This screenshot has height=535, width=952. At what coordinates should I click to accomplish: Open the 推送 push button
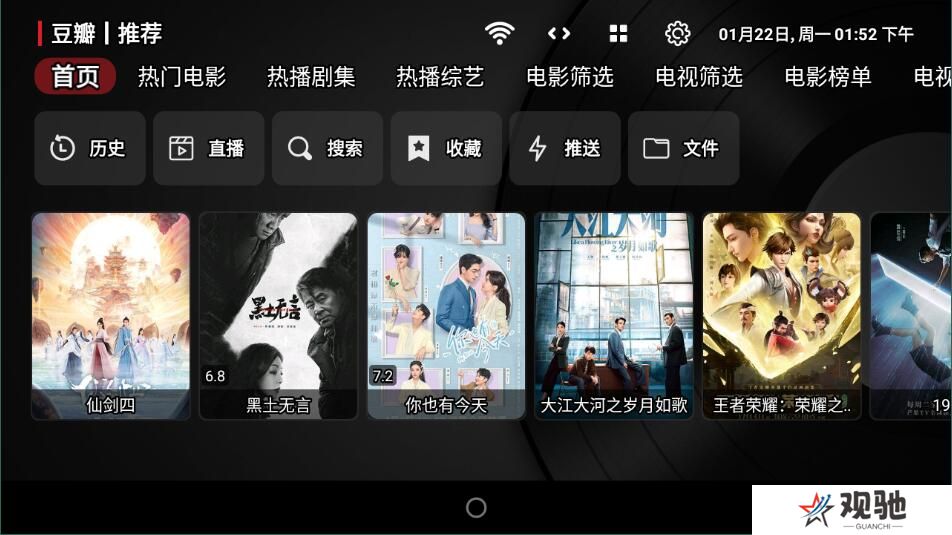565,149
